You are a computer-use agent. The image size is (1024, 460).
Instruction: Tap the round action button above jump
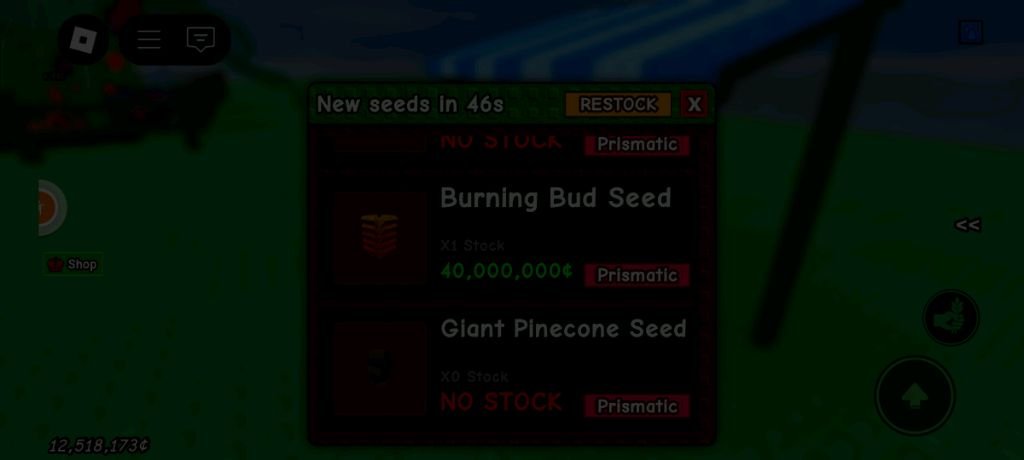[x=950, y=318]
